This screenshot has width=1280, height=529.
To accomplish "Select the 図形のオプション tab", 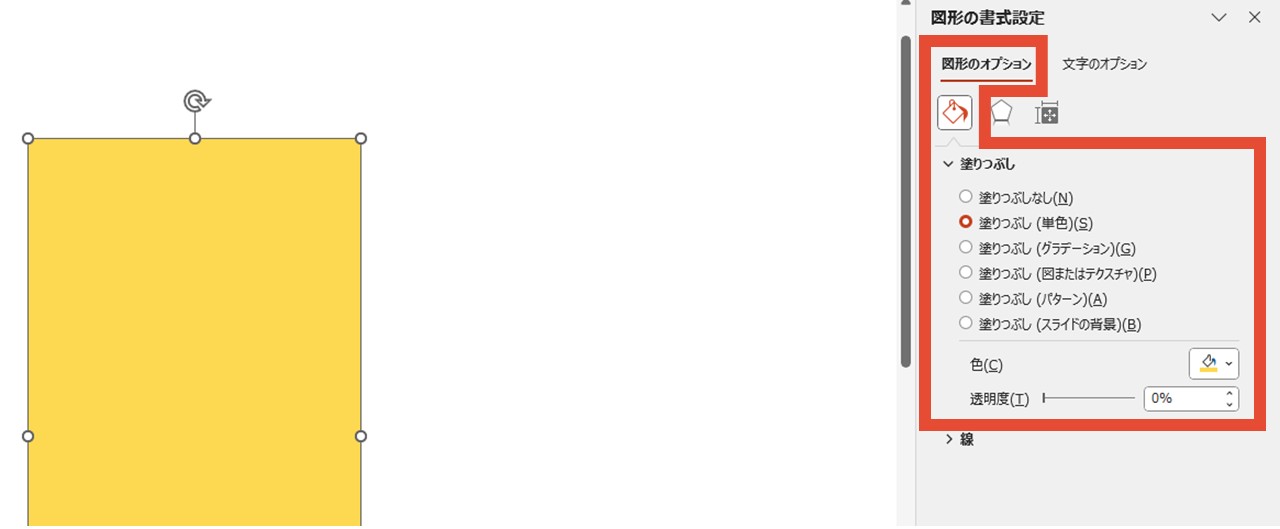I will click(986, 64).
